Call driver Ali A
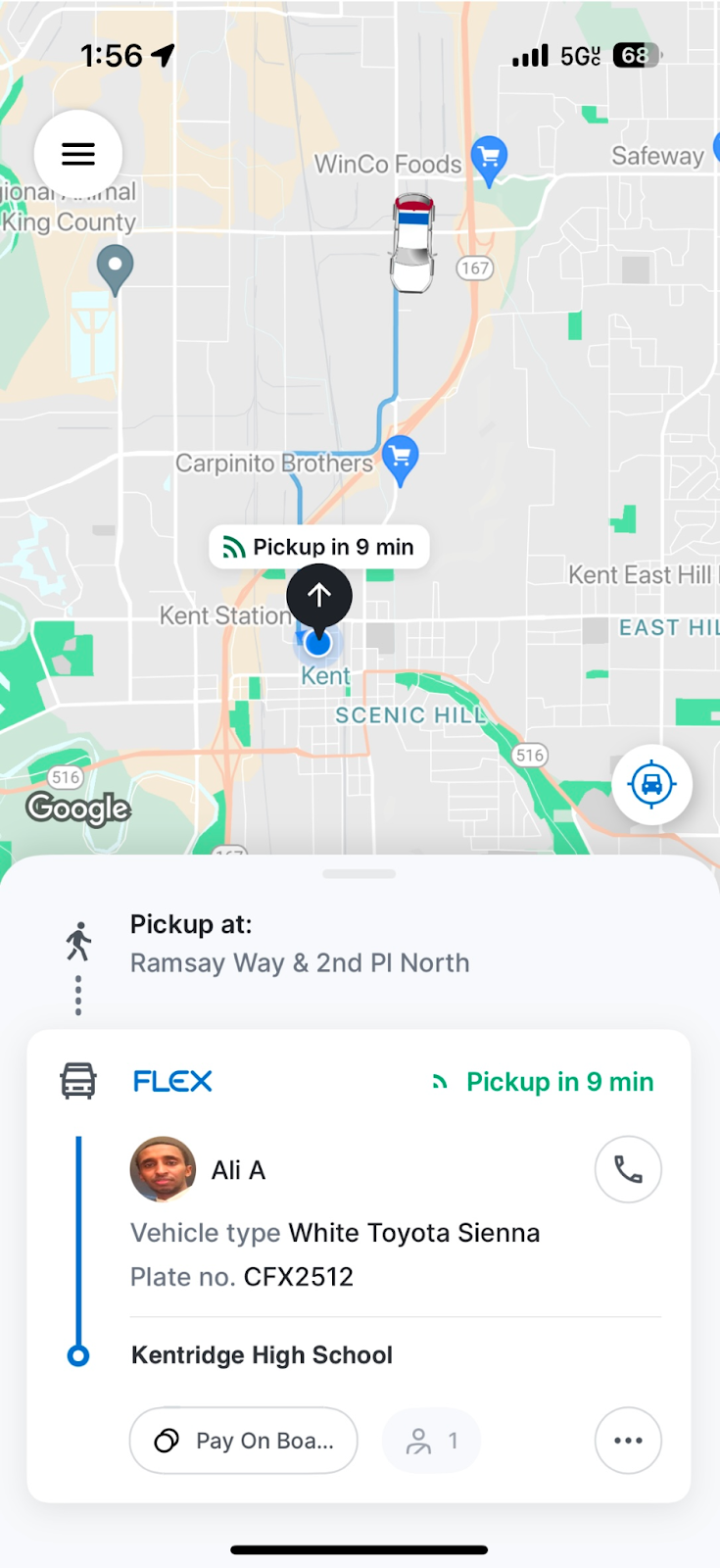720x1568 pixels. (x=628, y=1169)
